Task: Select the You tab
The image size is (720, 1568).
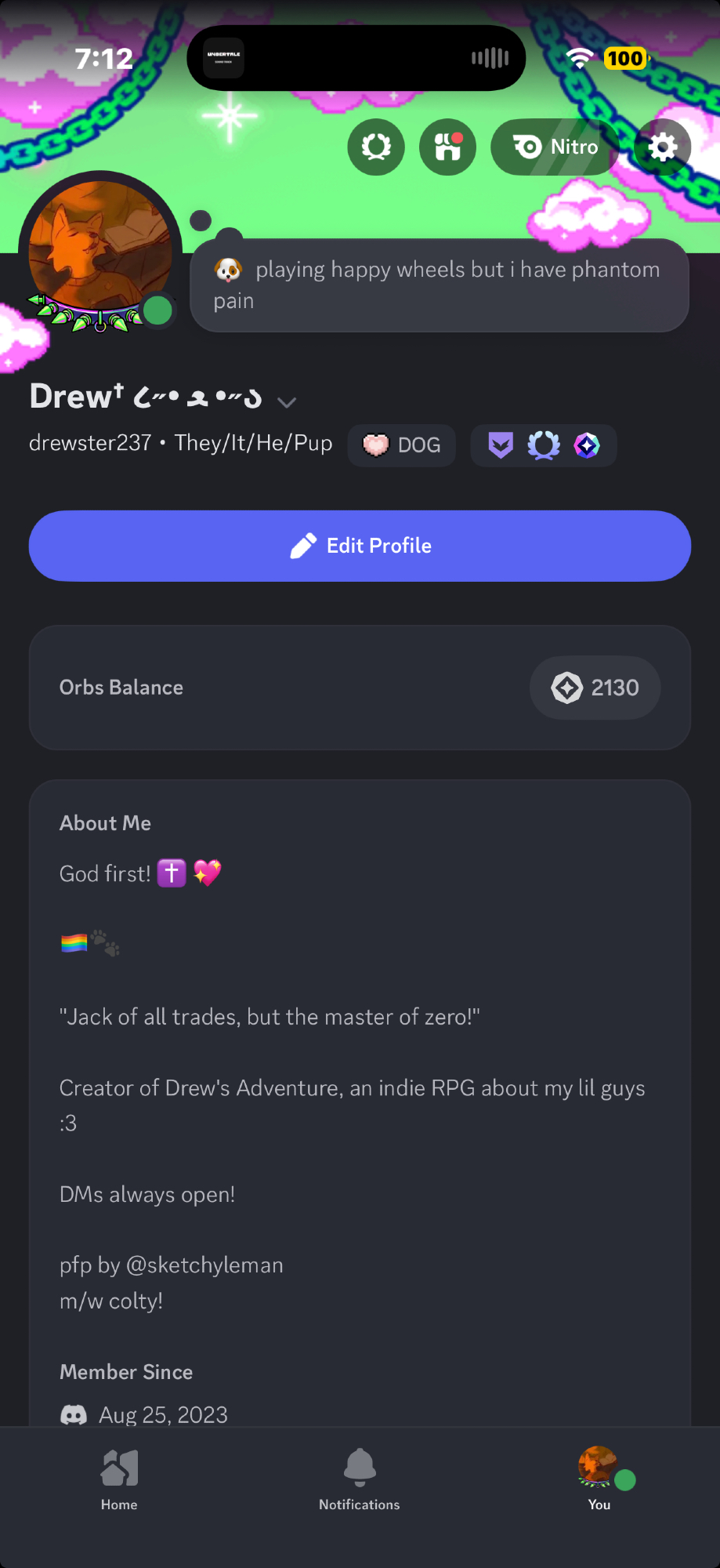Action: click(599, 1479)
